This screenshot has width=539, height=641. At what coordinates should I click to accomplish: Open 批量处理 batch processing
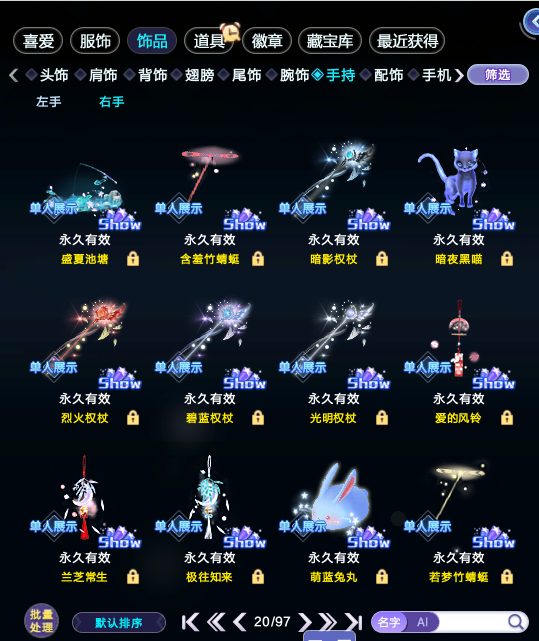point(41,621)
